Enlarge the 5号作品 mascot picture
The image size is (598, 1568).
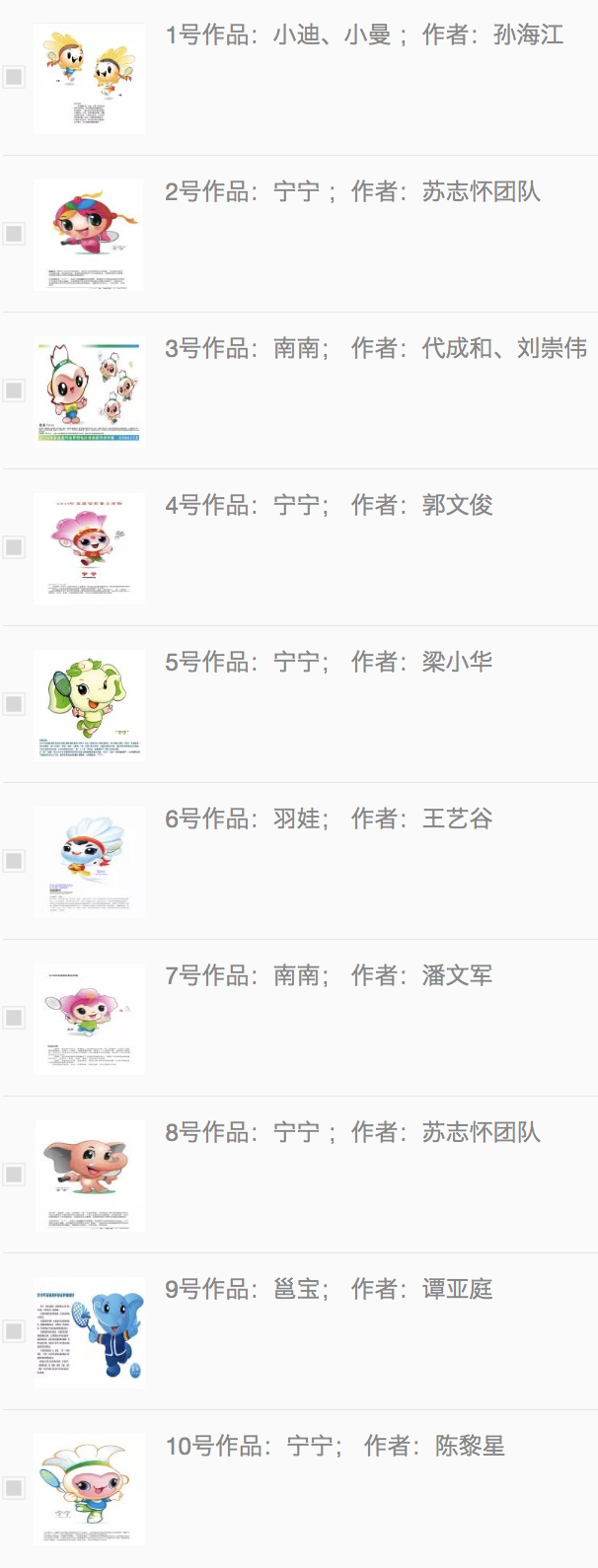(89, 705)
